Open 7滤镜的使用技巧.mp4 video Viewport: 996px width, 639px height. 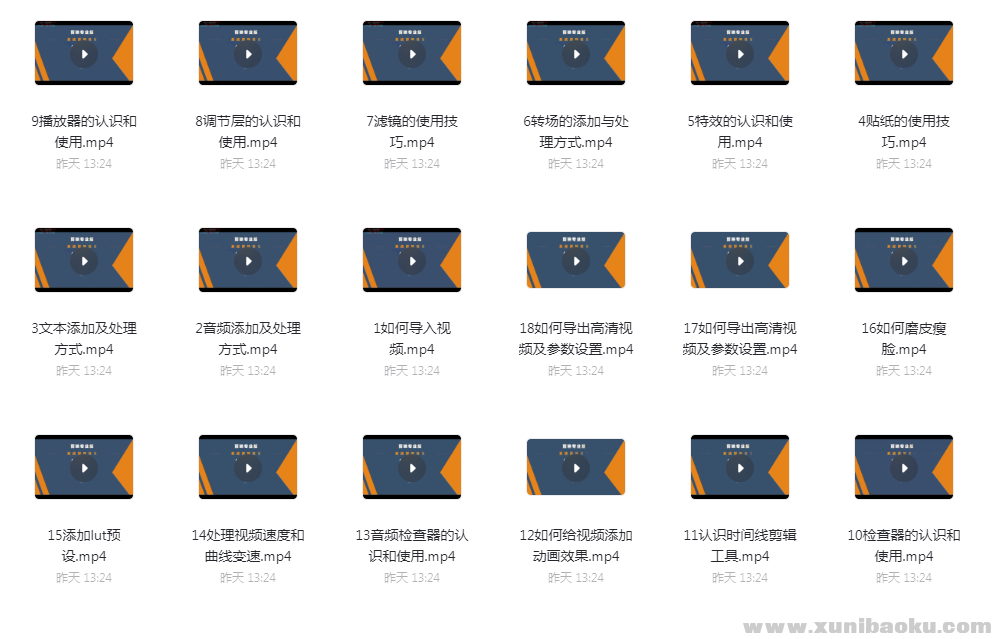[412, 54]
